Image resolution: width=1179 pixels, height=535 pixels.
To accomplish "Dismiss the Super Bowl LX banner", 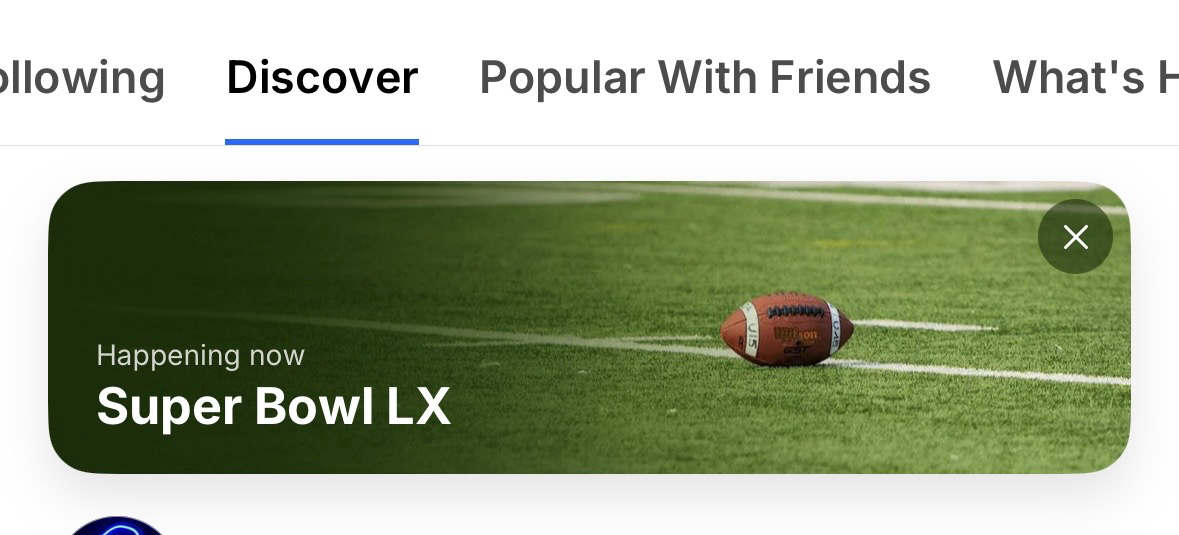I will tap(1075, 237).
